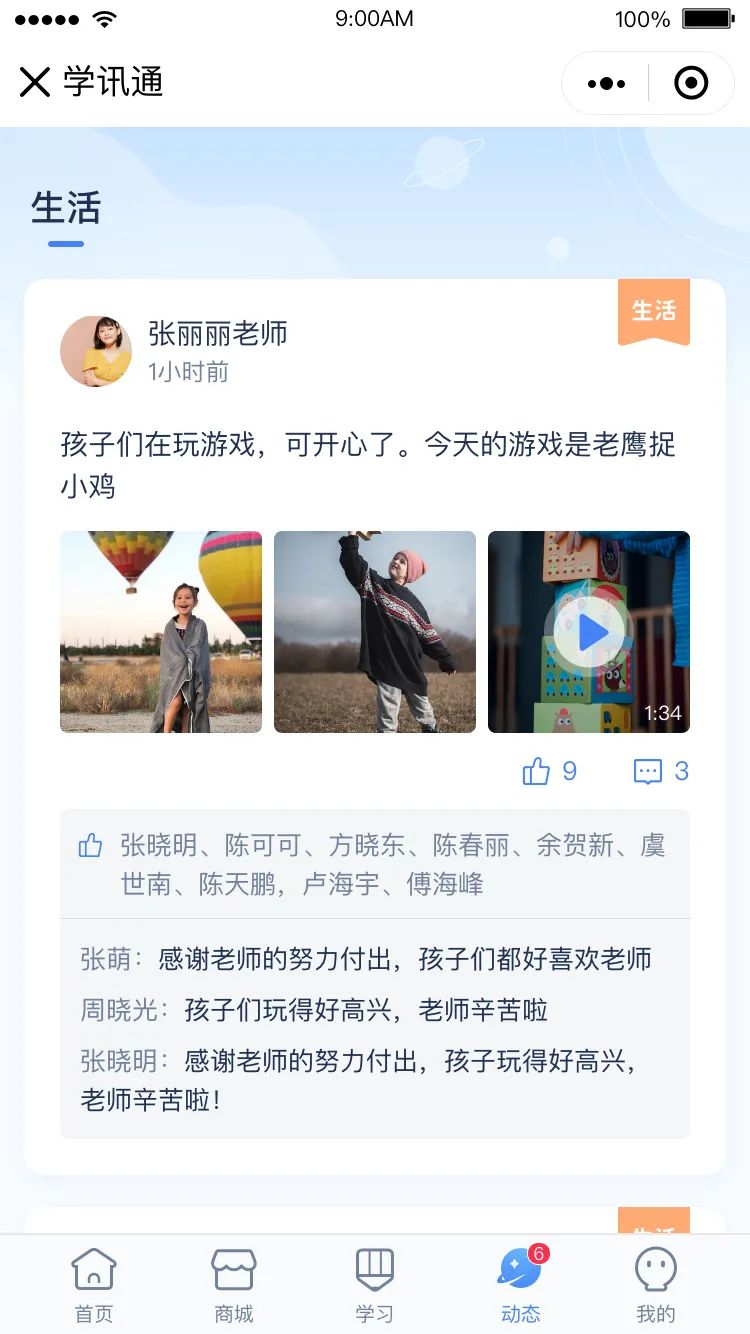This screenshot has height=1334, width=750.
Task: View the hot air balloon photo
Action: 161,632
